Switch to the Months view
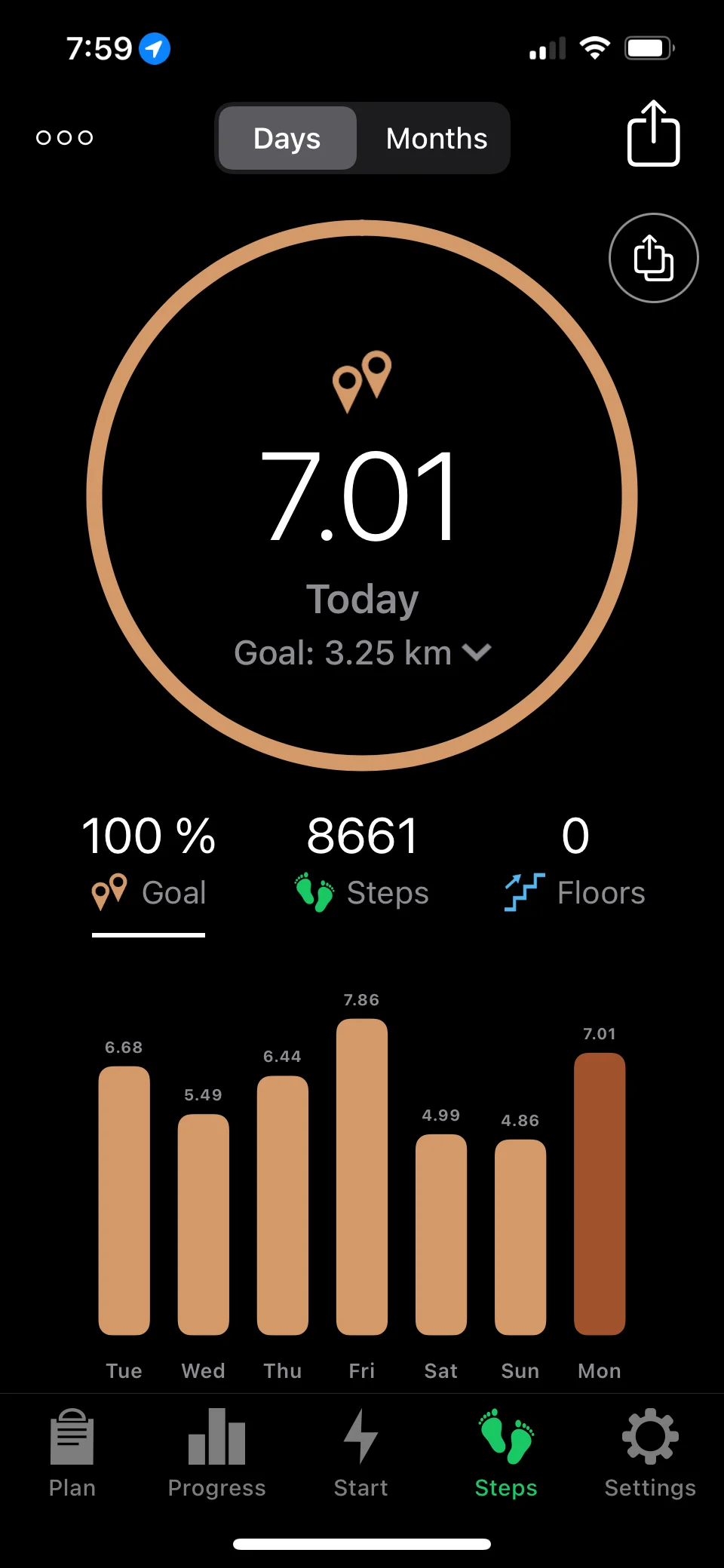 click(436, 138)
